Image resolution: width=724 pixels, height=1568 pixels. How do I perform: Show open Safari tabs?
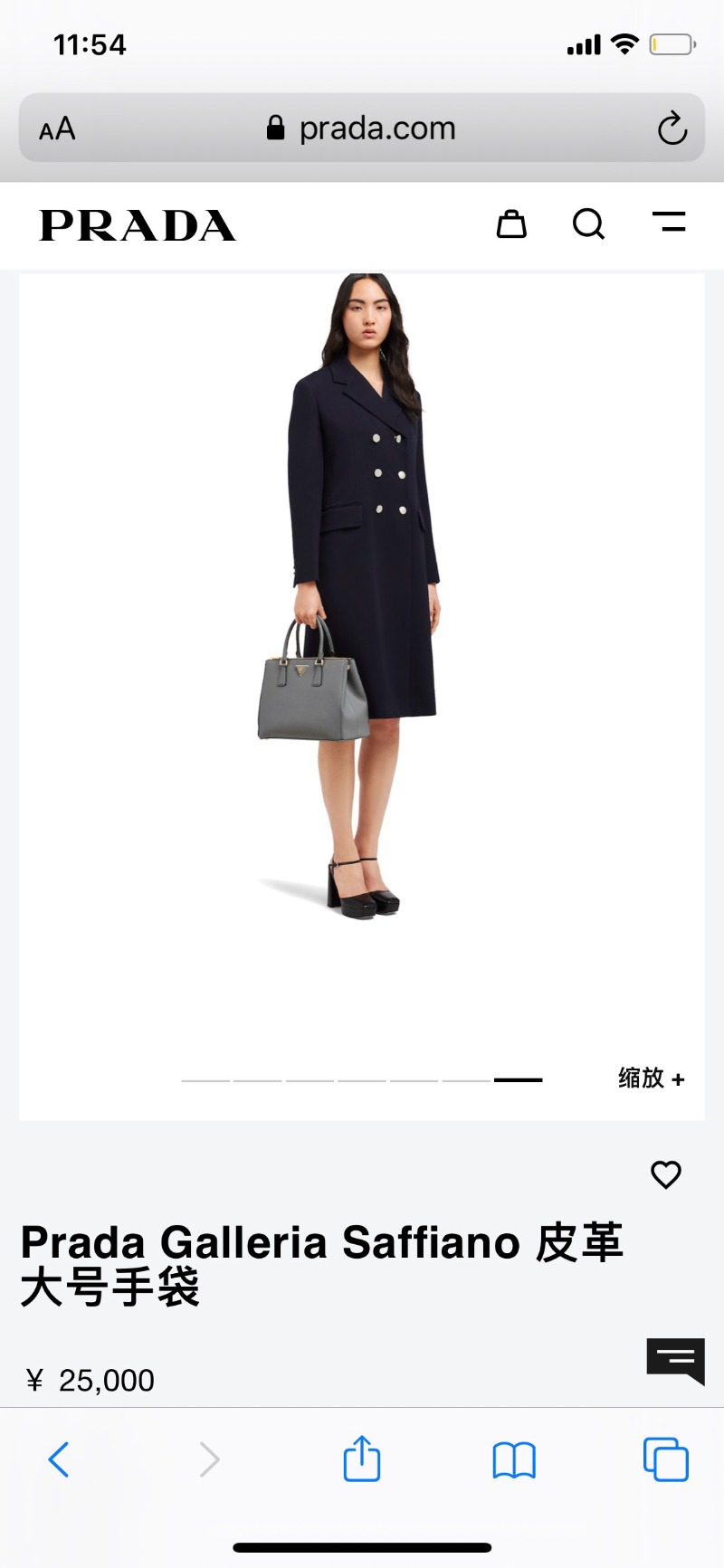coord(665,1459)
